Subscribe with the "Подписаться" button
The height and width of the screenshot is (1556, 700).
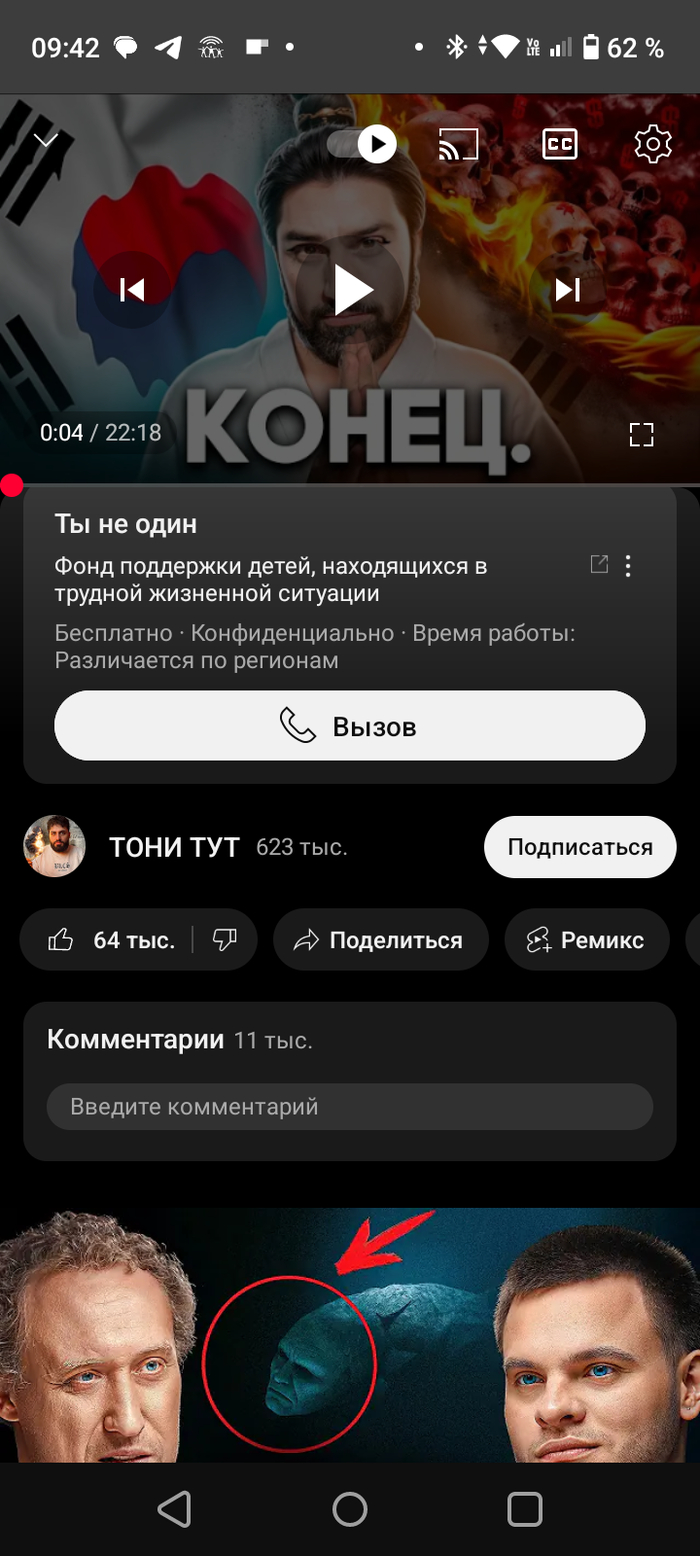point(580,847)
